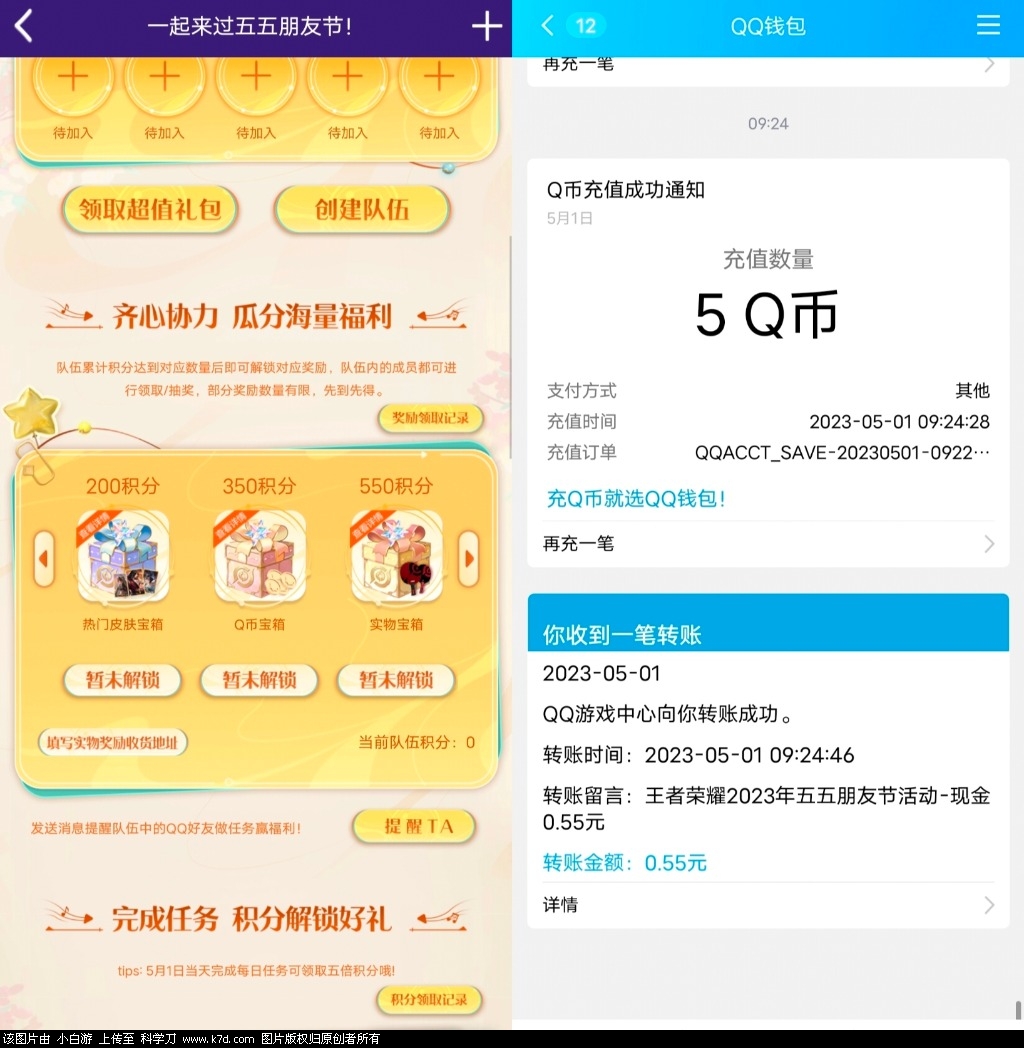Tap the 充Q币就选QQ钱包 link

tap(636, 498)
